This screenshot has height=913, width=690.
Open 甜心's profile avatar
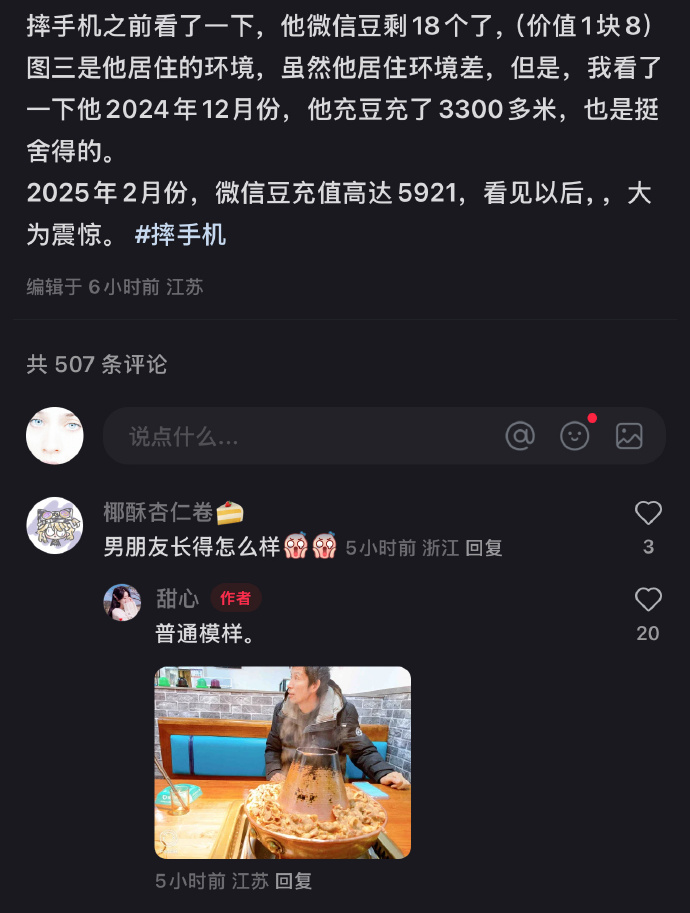coord(123,602)
